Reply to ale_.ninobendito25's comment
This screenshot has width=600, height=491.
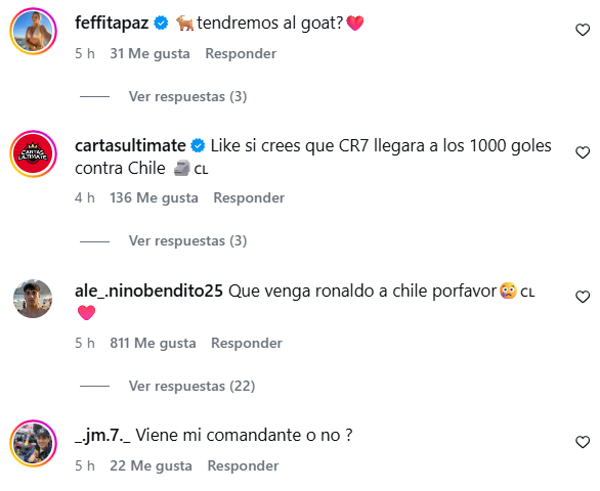(x=247, y=343)
